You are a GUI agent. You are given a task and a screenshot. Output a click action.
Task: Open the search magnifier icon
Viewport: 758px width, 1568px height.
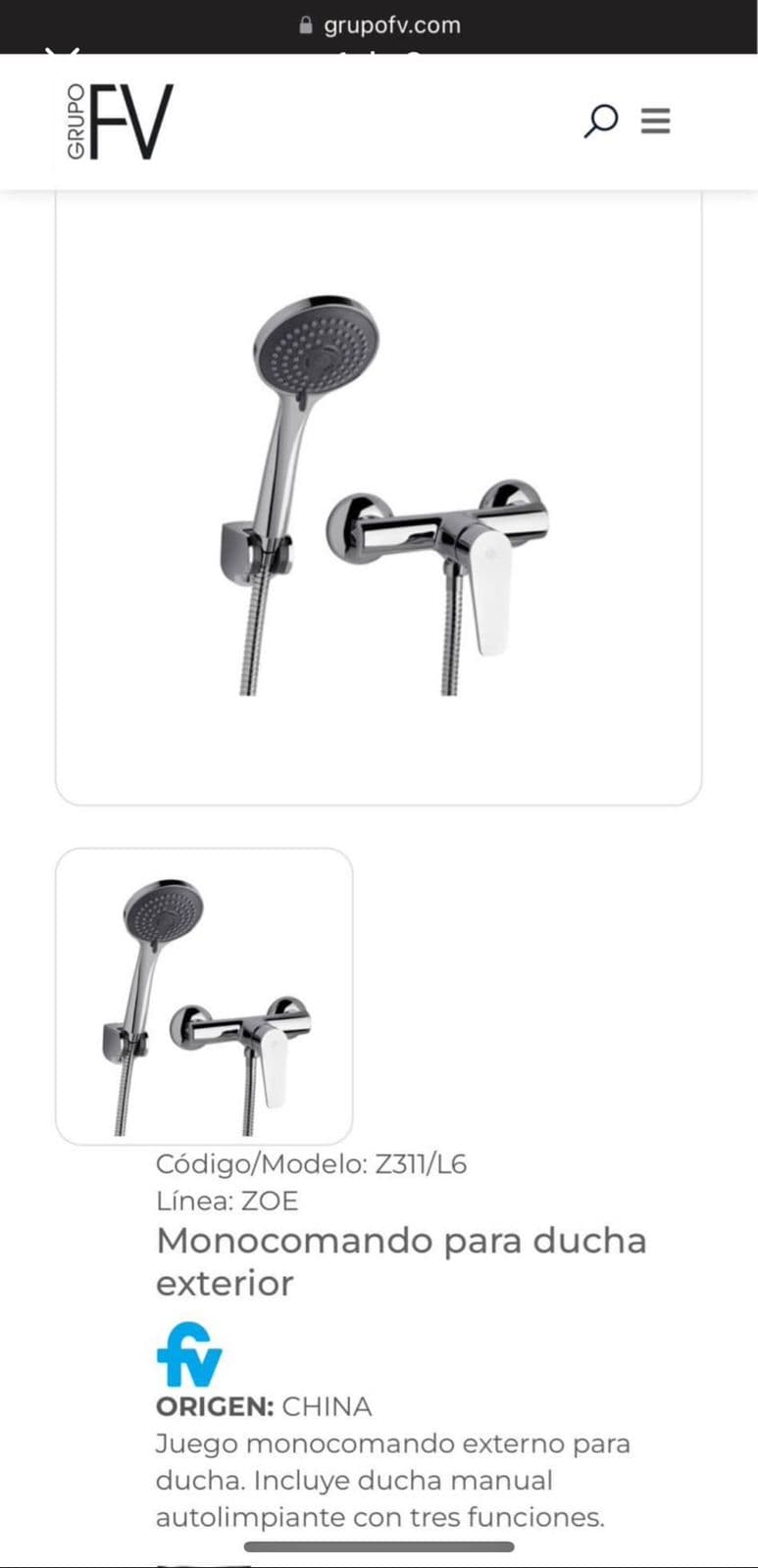pos(600,121)
